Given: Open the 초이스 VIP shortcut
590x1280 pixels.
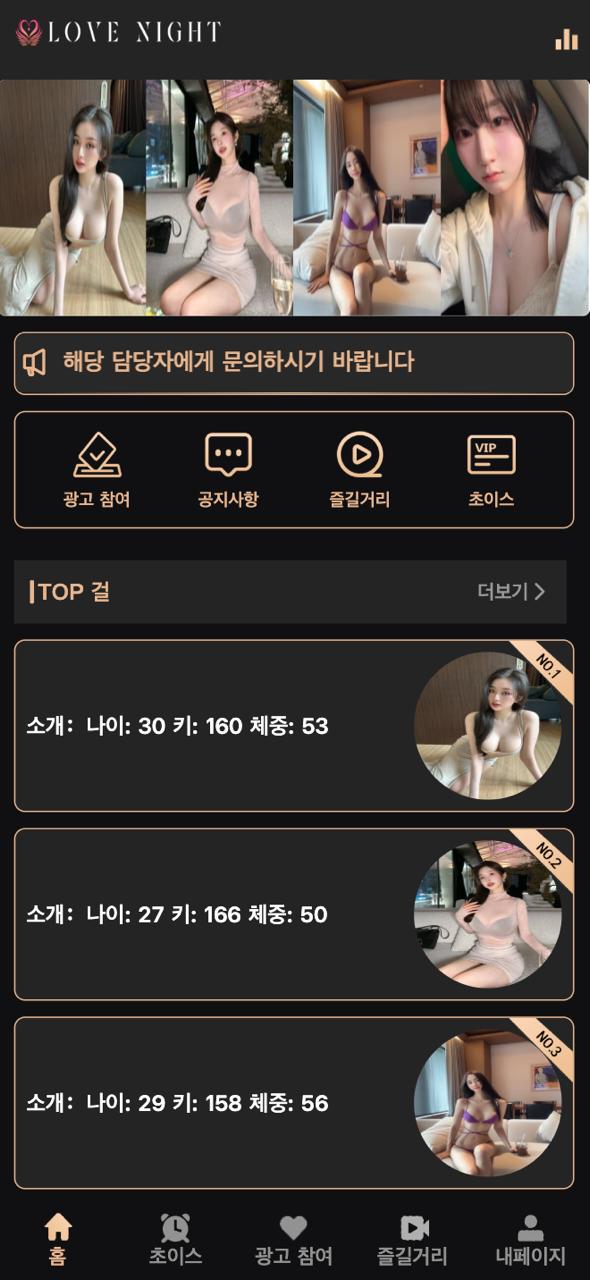Looking at the screenshot, I should pos(491,470).
